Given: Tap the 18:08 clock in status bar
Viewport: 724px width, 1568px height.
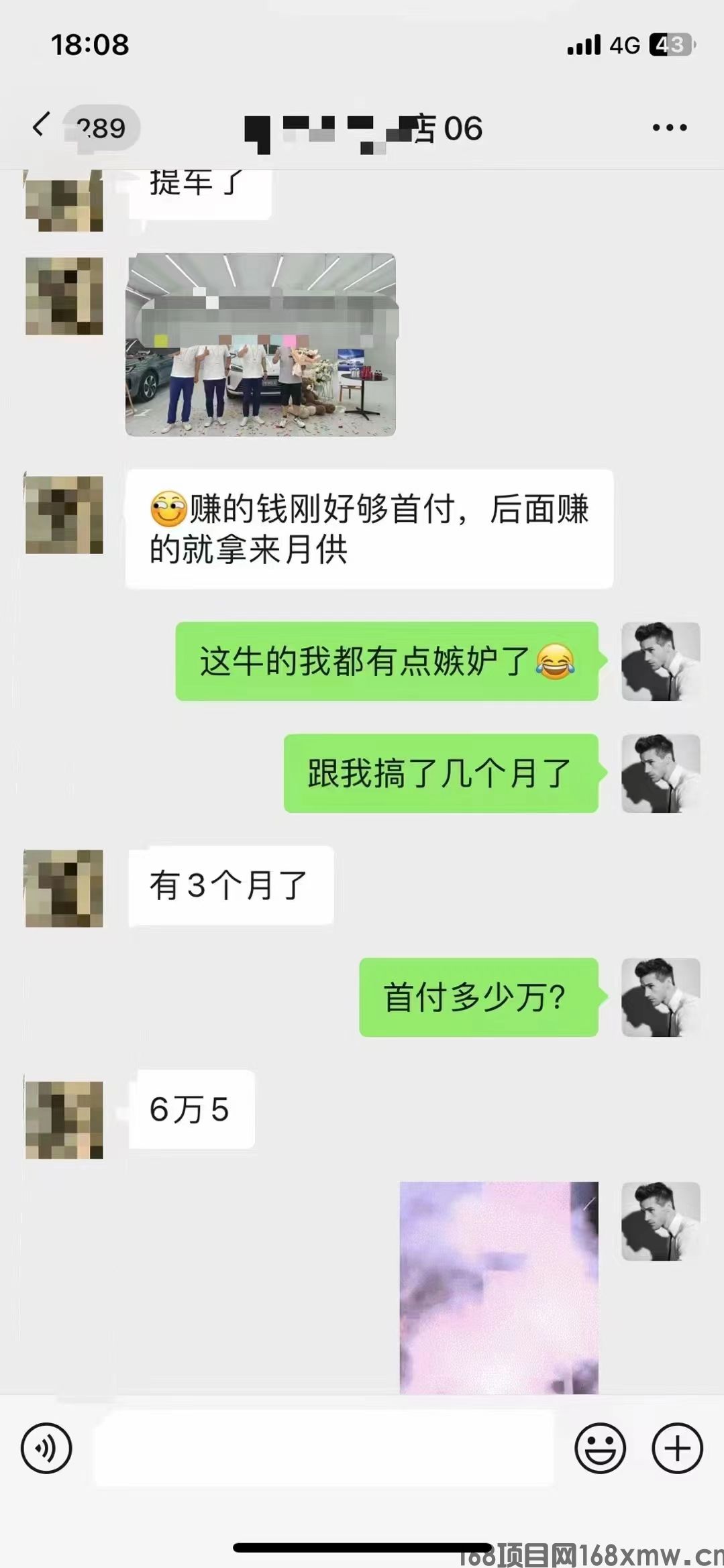Looking at the screenshot, I should (89, 46).
